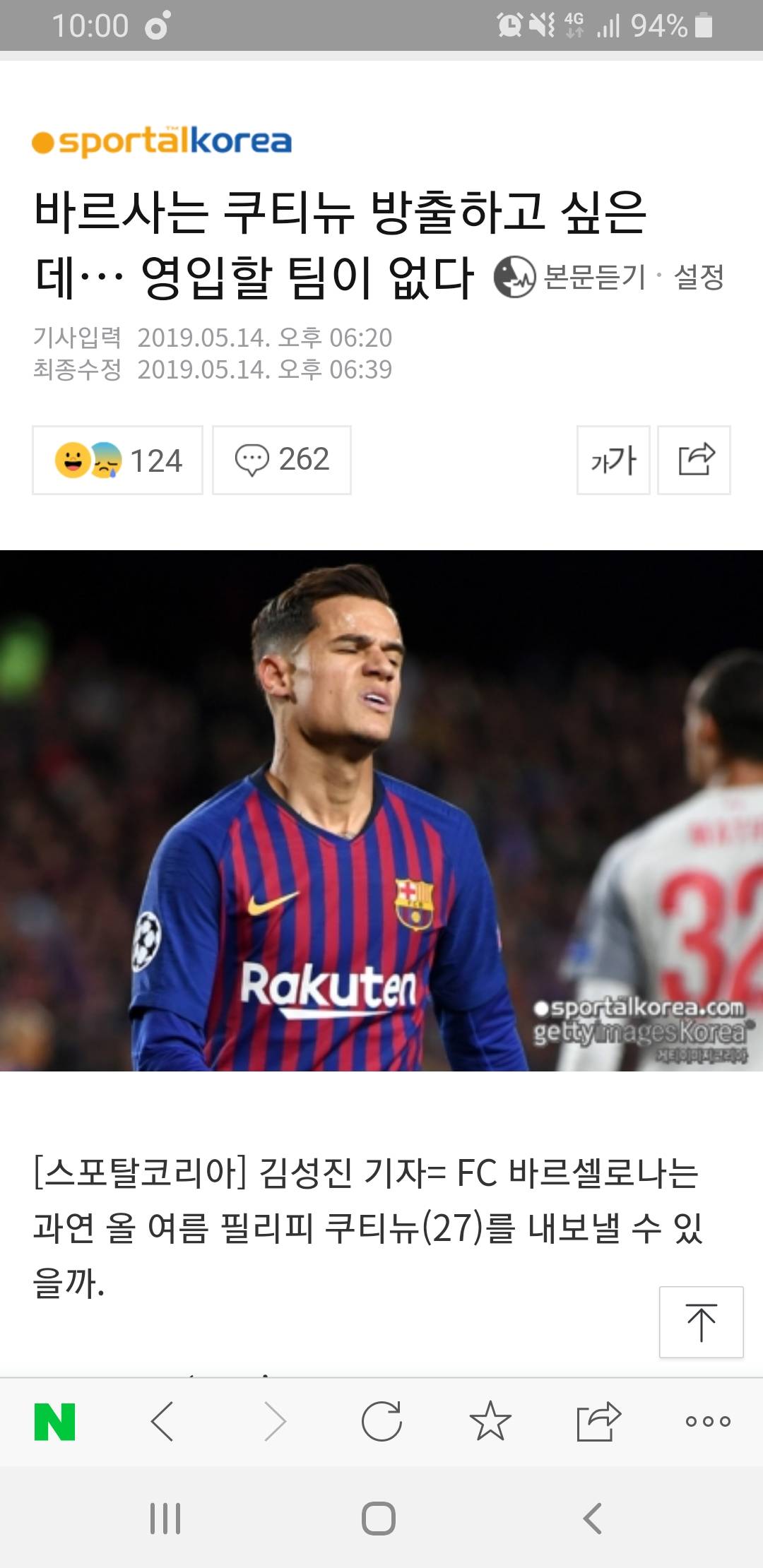This screenshot has width=763, height=1568.
Task: Go to the phone's home screen
Action: click(379, 1519)
